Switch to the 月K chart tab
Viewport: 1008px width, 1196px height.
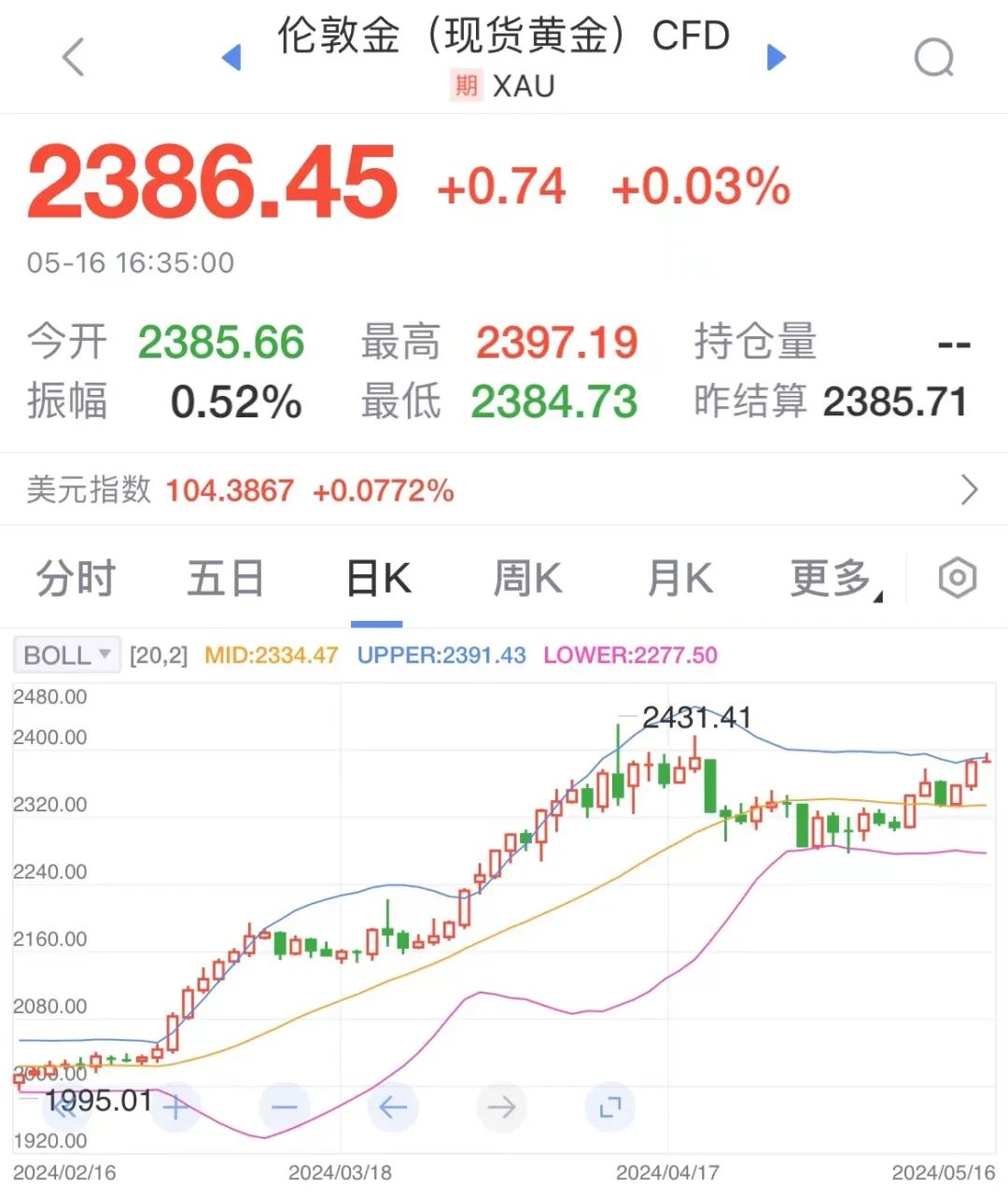coord(680,579)
